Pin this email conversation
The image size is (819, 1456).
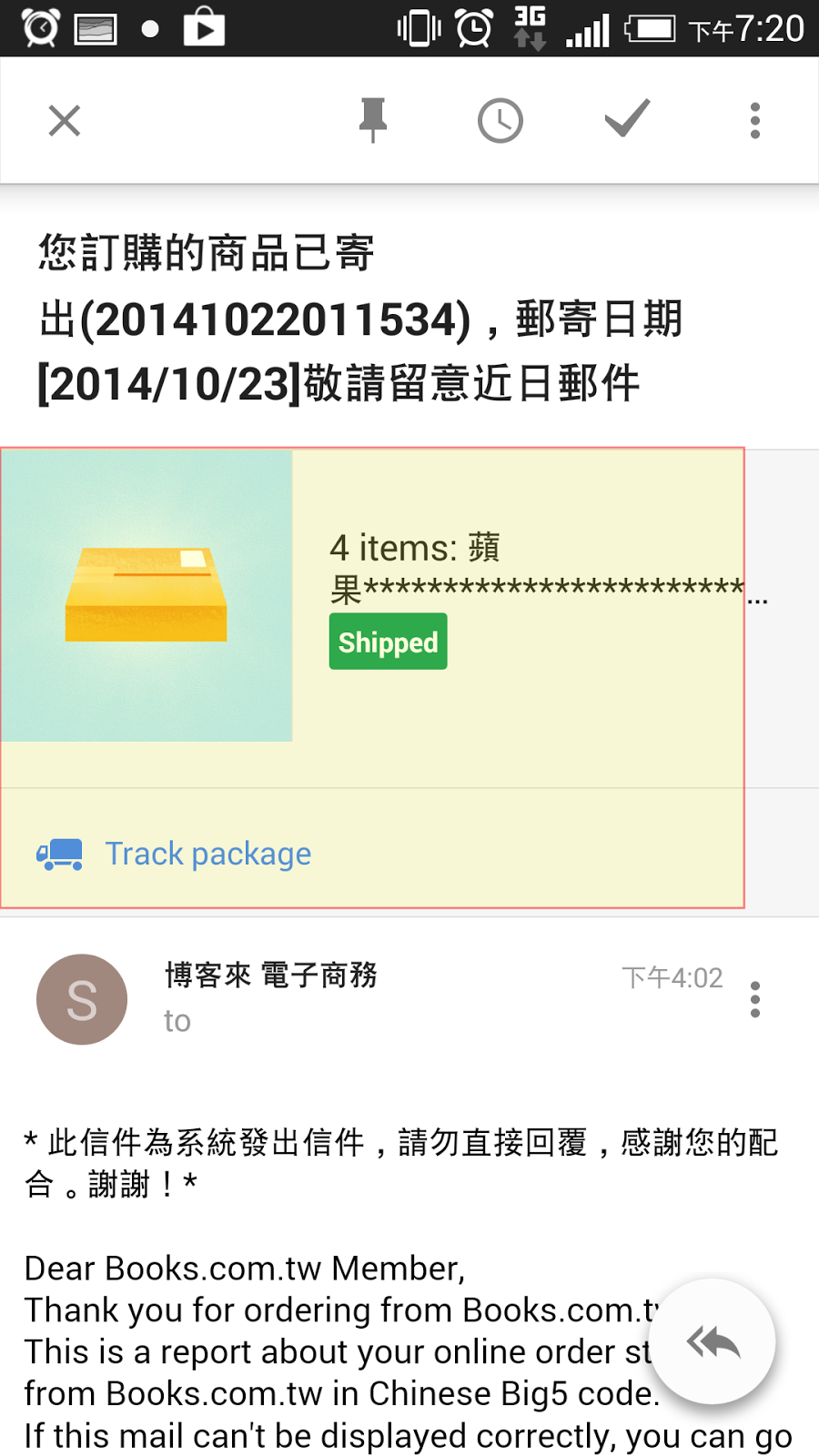click(x=373, y=120)
